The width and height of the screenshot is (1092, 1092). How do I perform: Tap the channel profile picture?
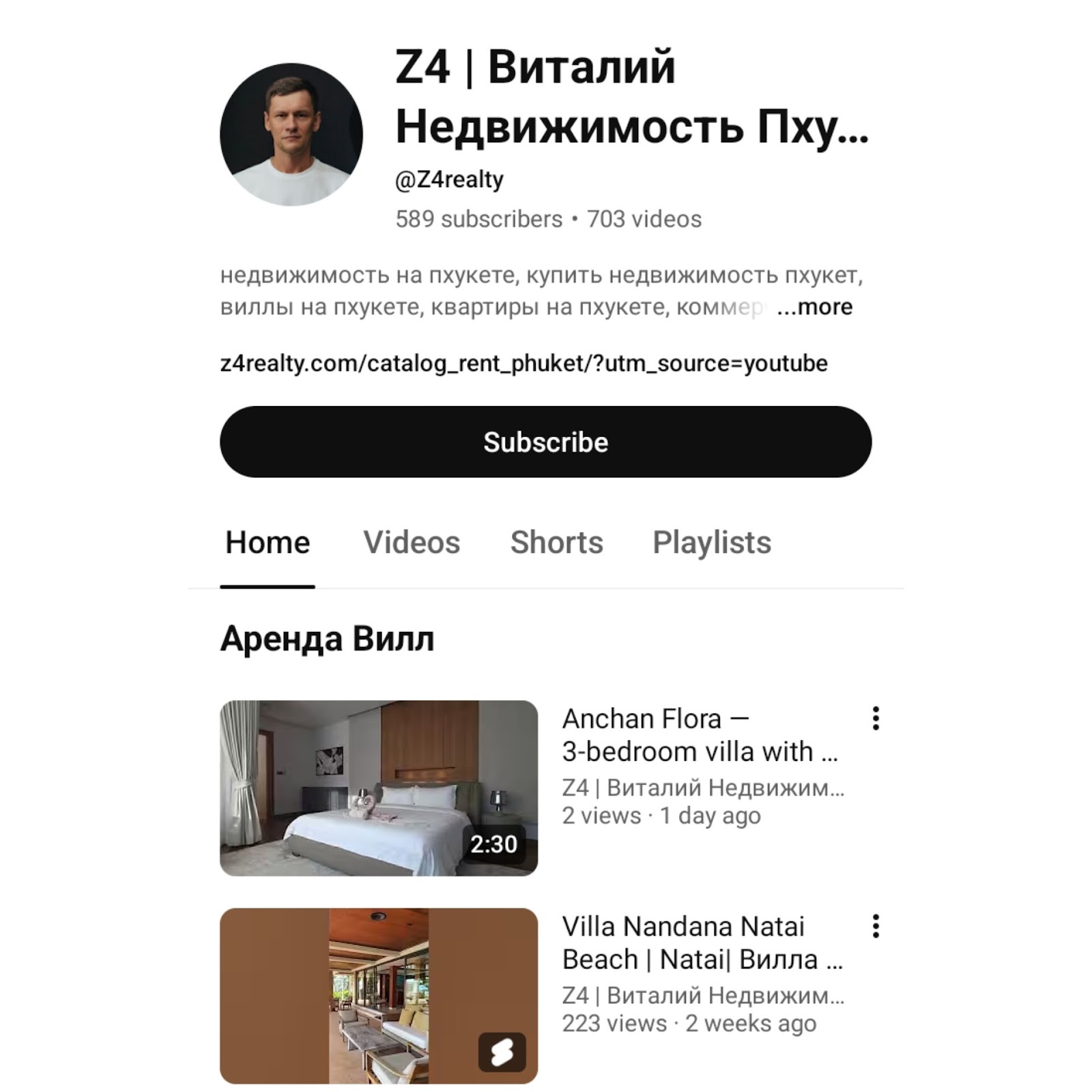(x=291, y=134)
